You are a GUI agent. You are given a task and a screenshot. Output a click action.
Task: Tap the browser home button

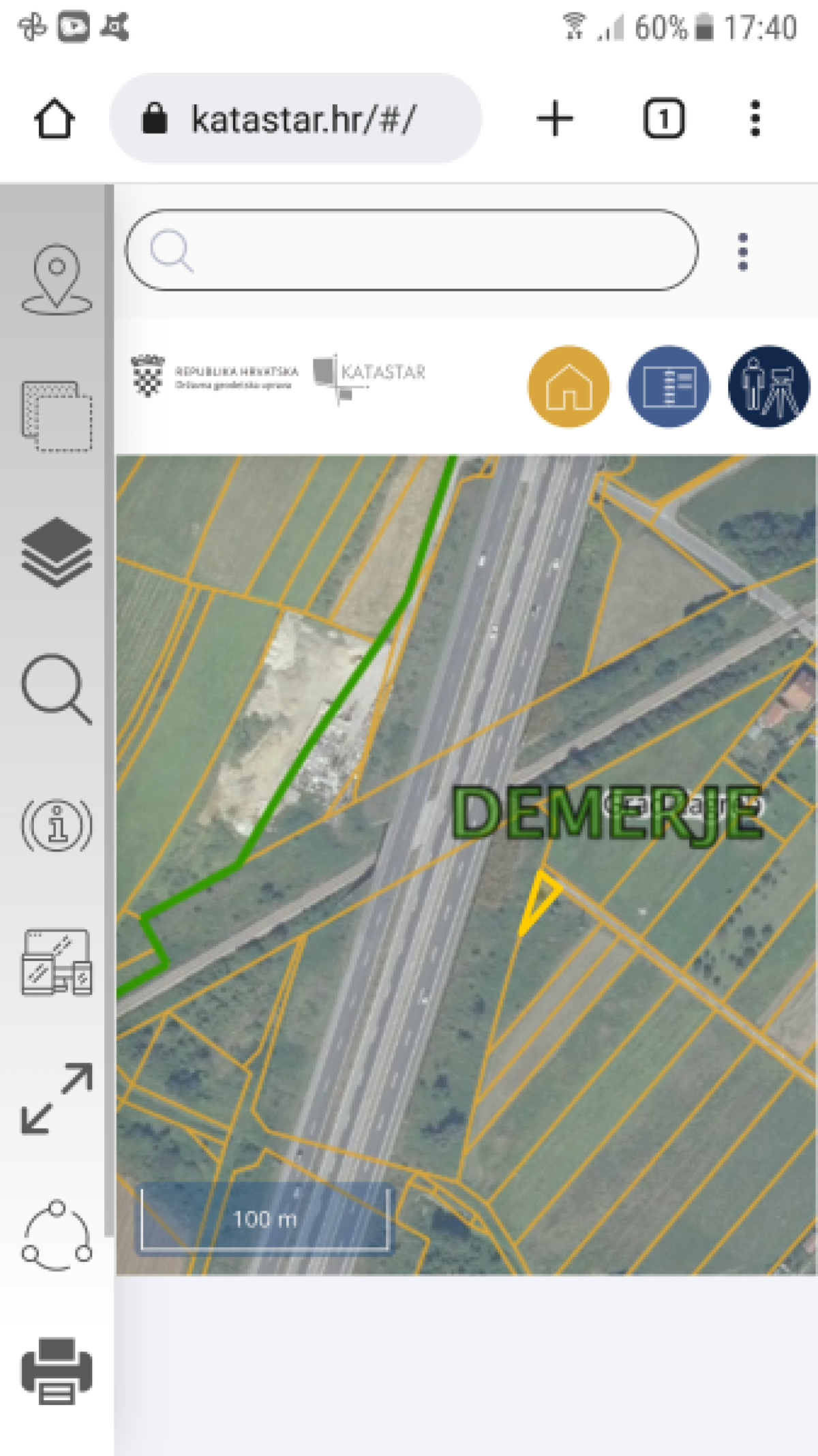(55, 119)
